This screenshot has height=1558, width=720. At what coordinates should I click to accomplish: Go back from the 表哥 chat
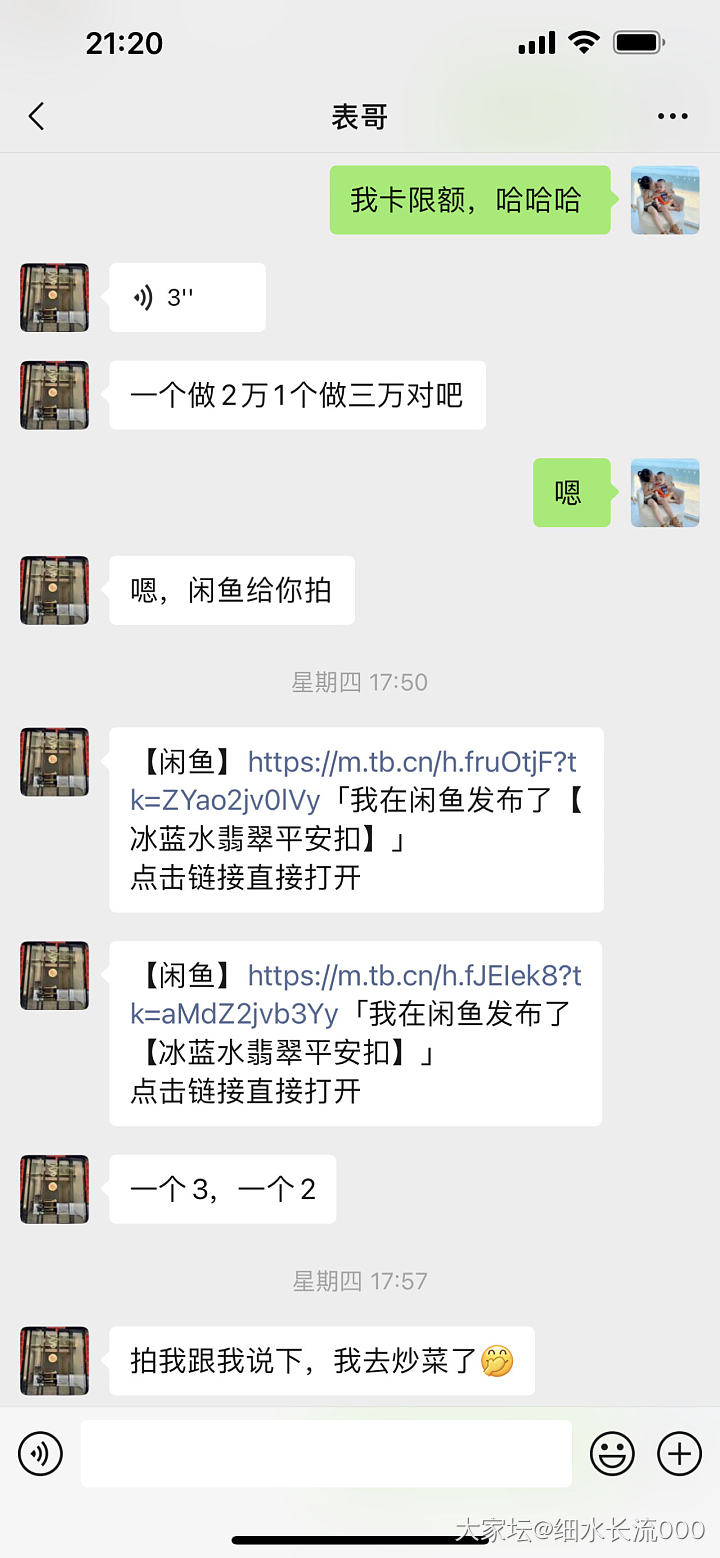pyautogui.click(x=37, y=117)
